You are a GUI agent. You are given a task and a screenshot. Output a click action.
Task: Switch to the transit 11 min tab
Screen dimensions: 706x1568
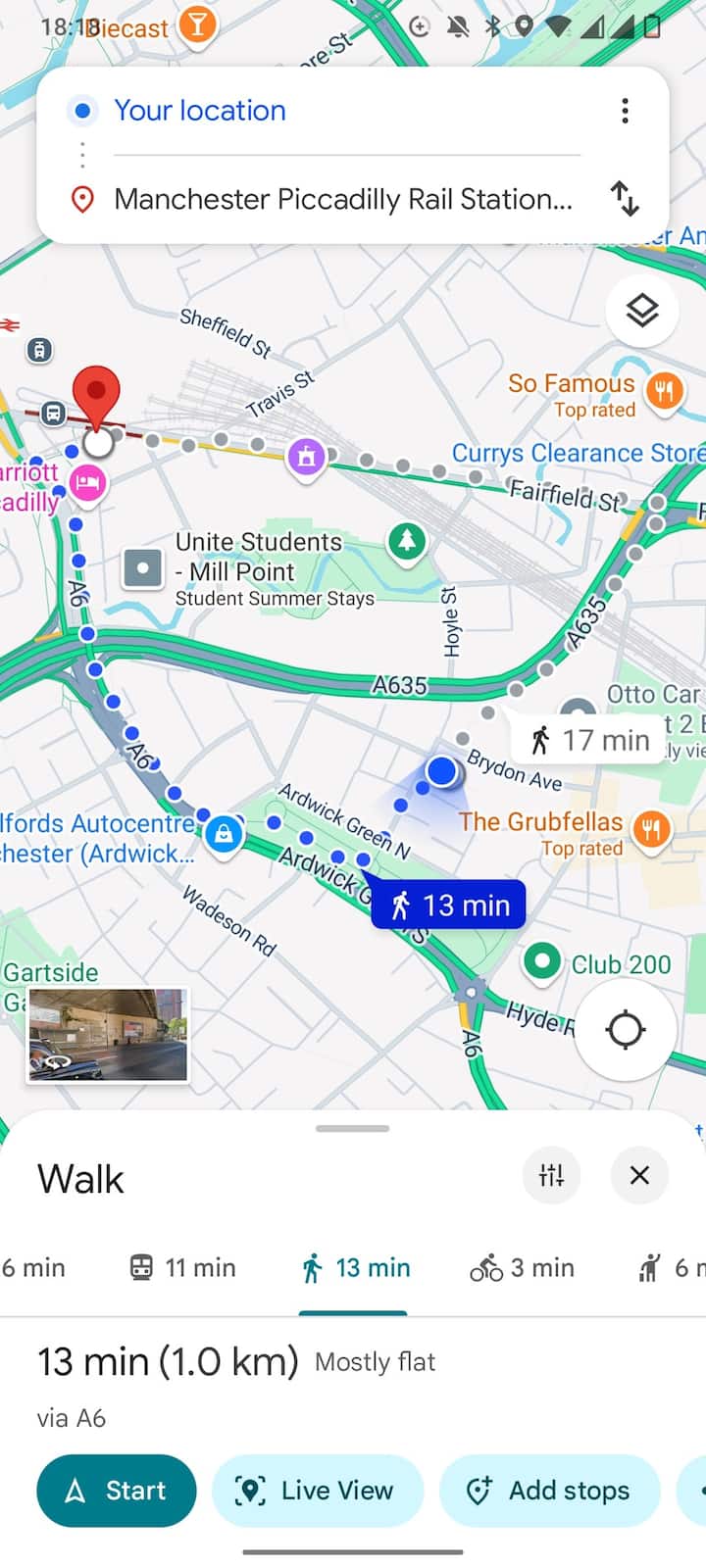tap(182, 1268)
